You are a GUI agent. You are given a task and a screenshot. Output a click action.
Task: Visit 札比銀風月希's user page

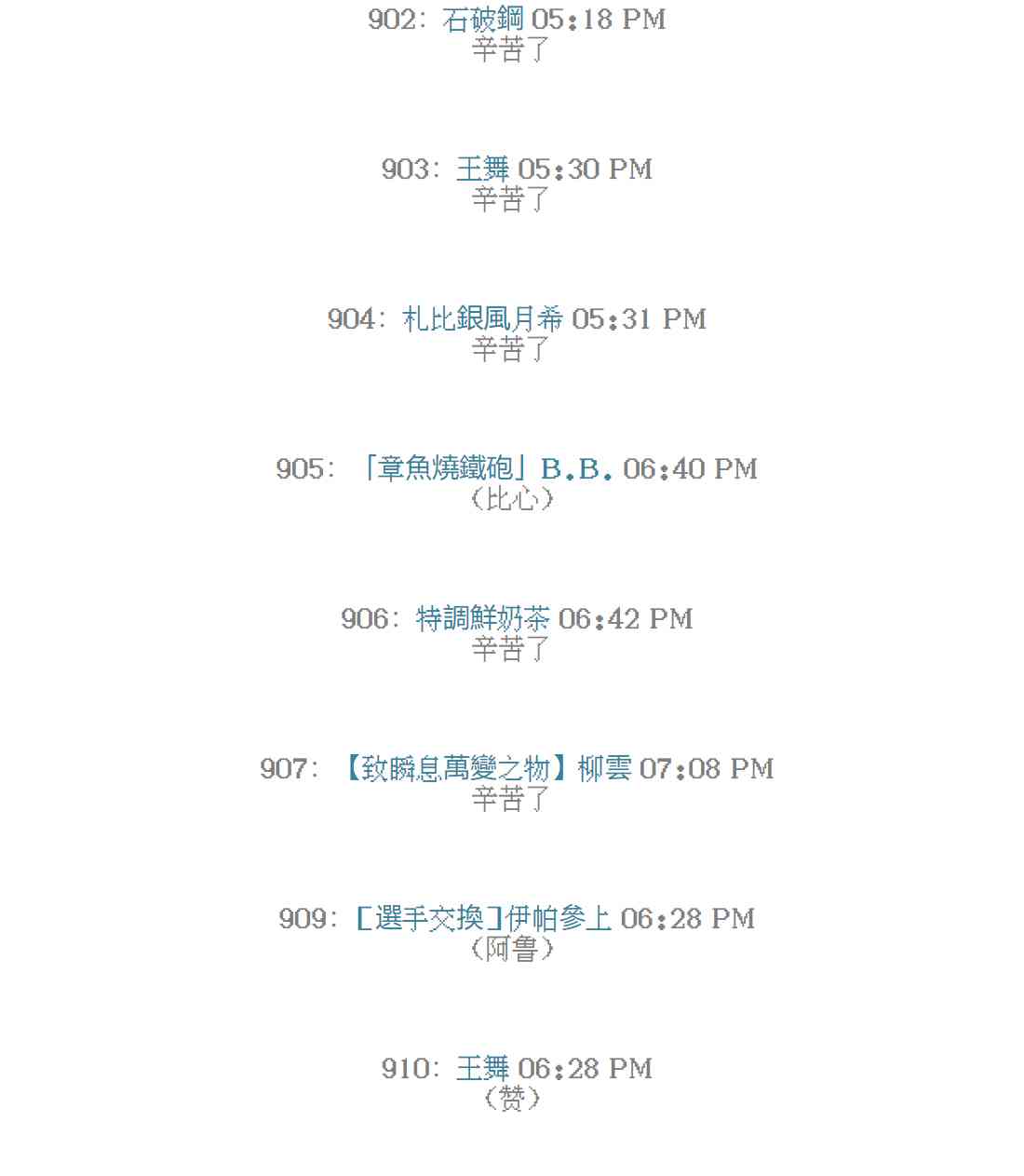[482, 319]
